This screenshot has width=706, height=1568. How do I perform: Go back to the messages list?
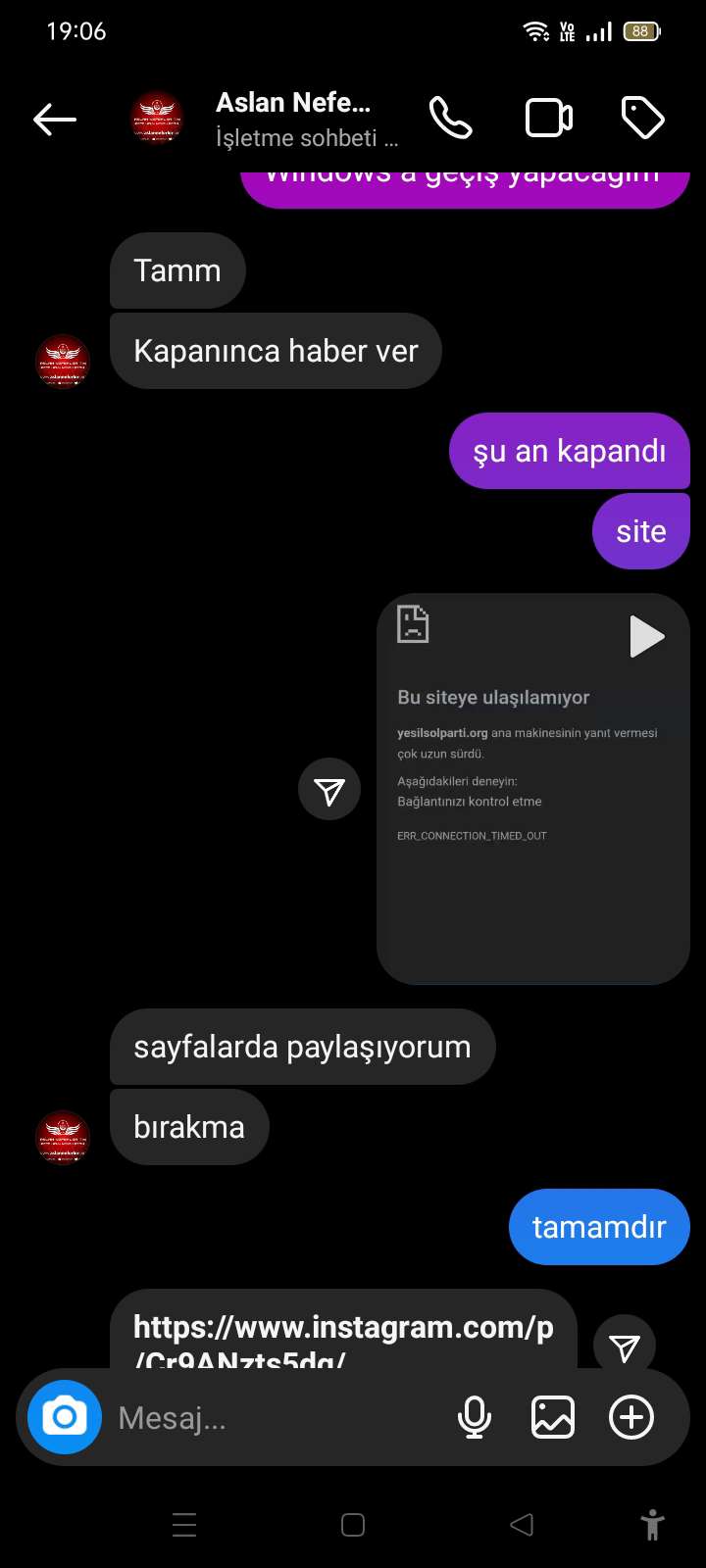pos(55,120)
